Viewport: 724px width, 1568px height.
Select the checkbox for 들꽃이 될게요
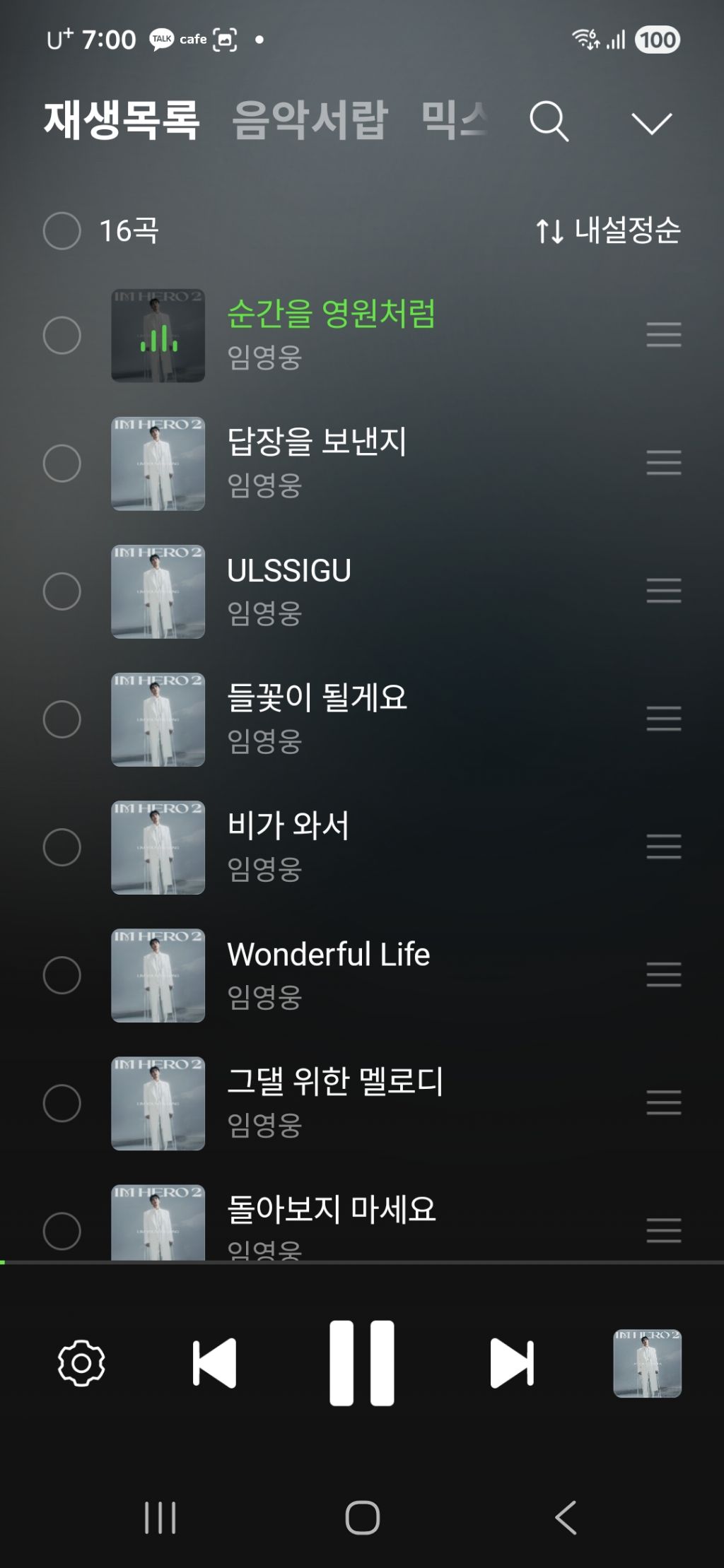(62, 719)
